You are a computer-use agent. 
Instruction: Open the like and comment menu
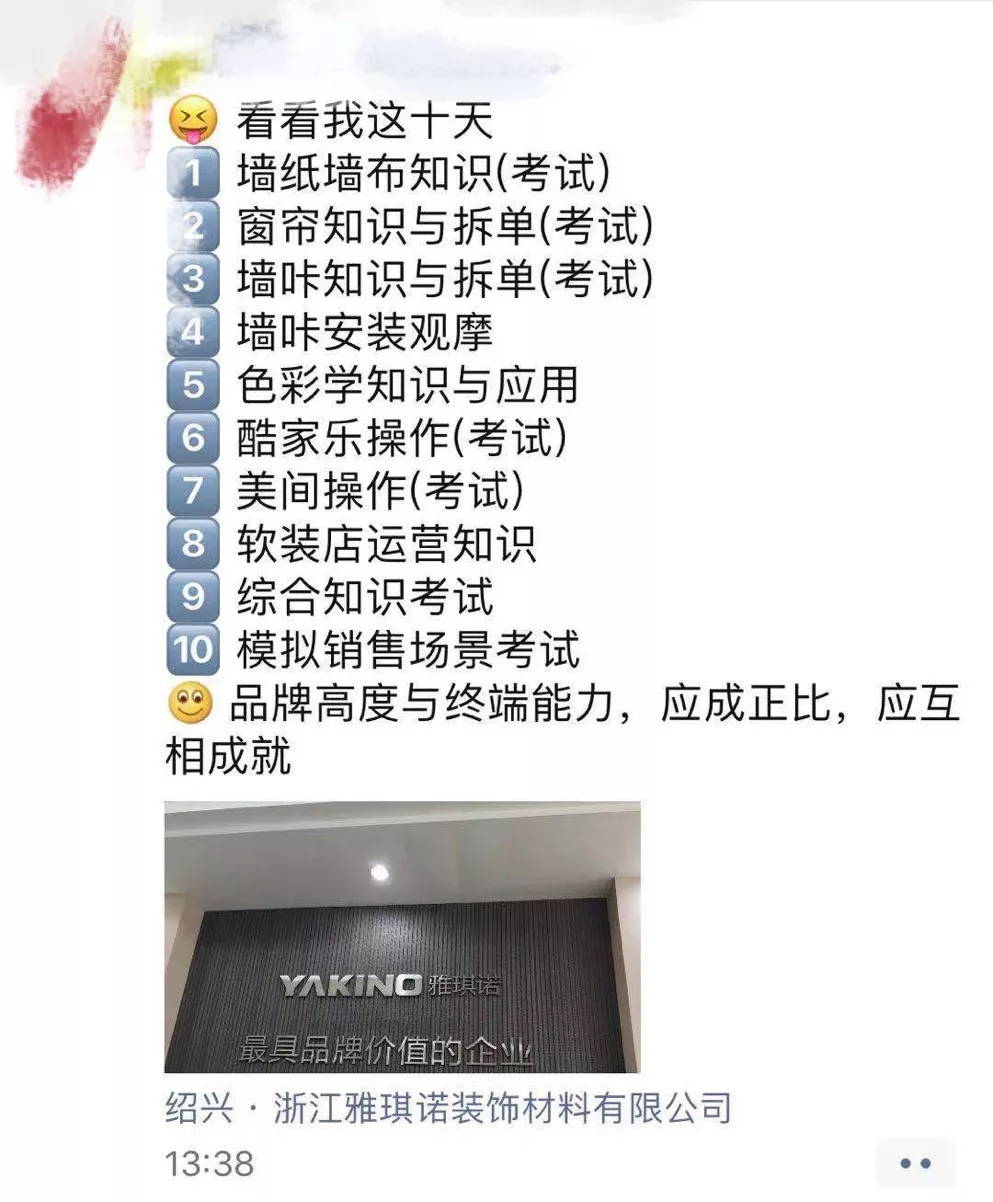coord(915,1163)
